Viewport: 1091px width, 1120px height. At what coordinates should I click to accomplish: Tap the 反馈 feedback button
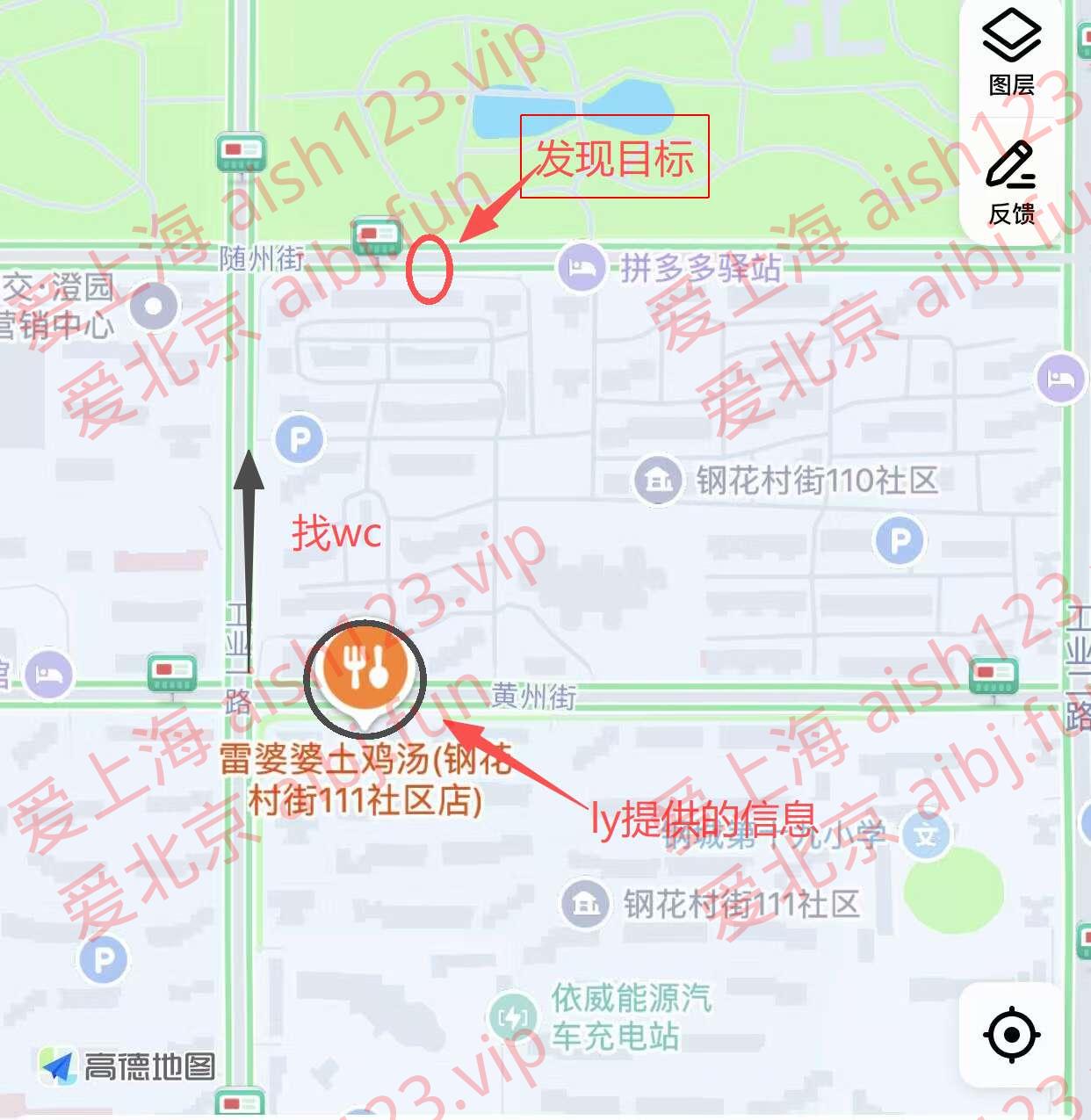point(1011,182)
